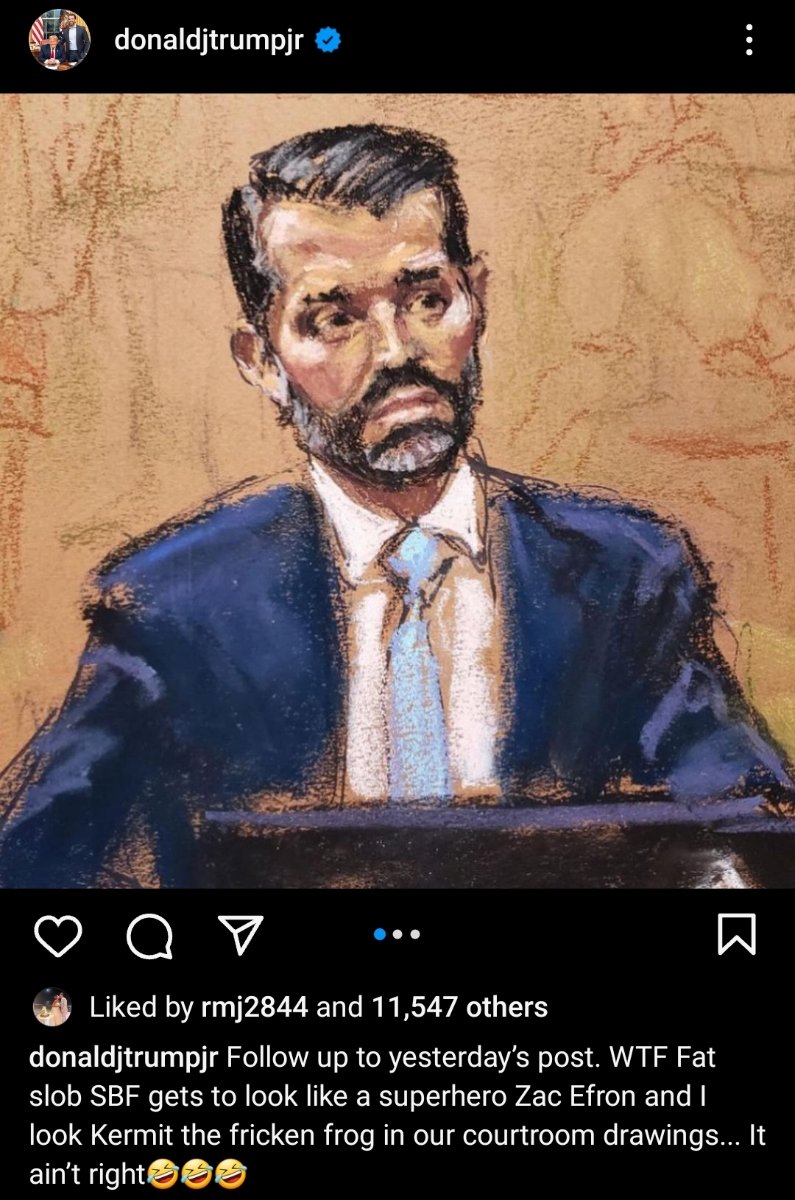
Task: Open the post's three-dot overflow menu
Action: 749,40
